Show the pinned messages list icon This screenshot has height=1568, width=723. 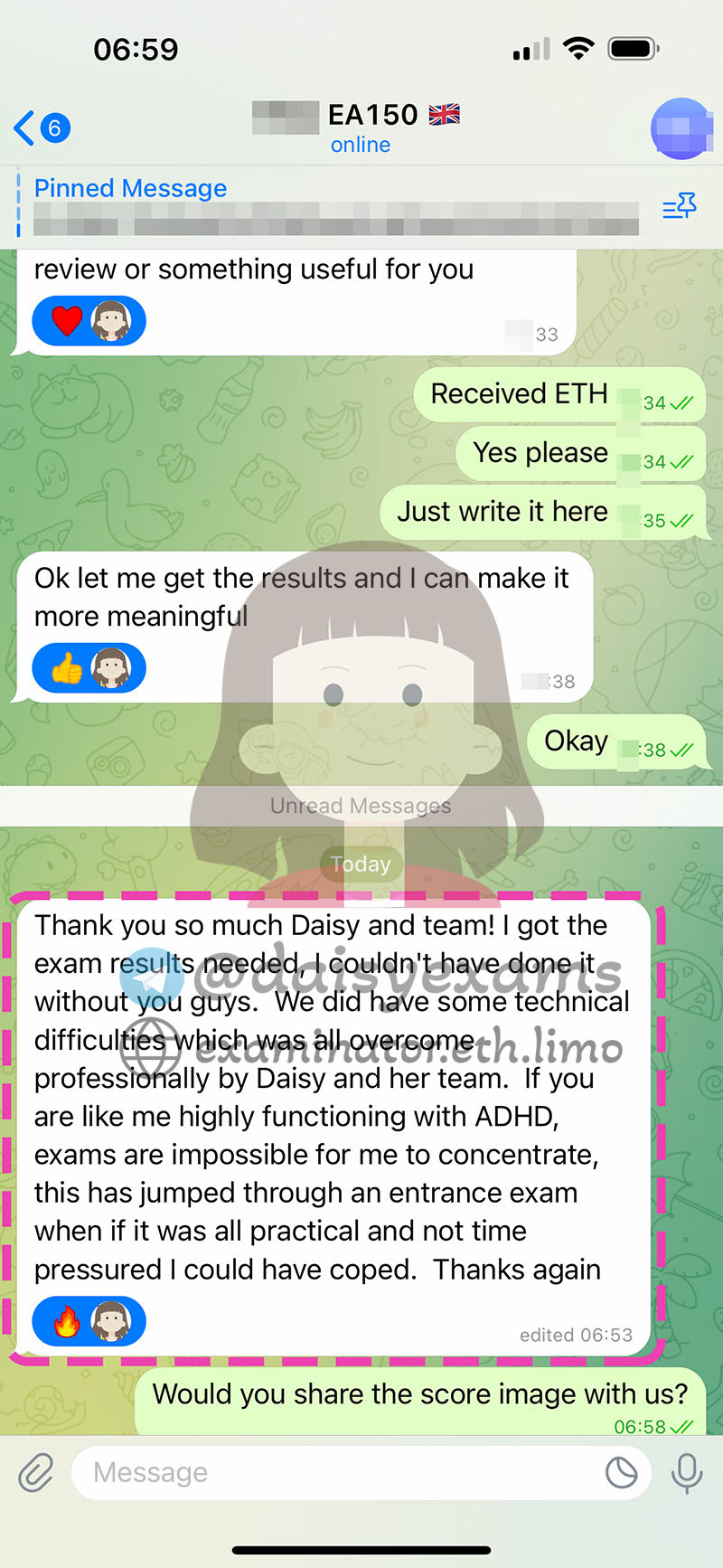(x=680, y=206)
